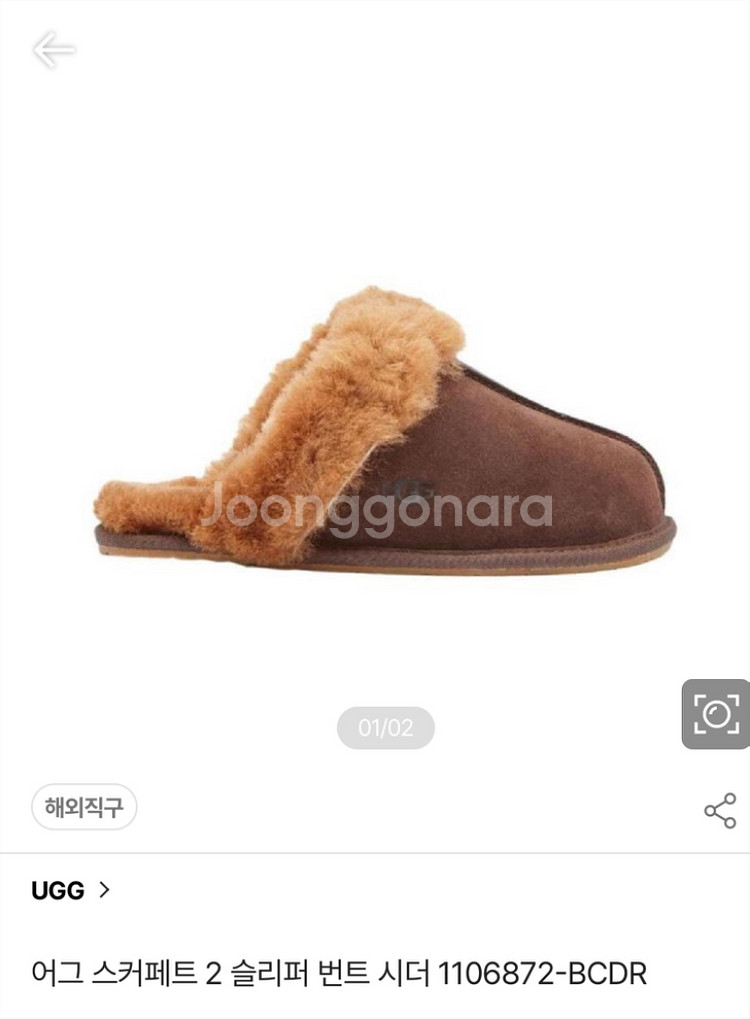Share this UGG slipper listing
Image resolution: width=750 pixels, height=1019 pixels.
pos(720,810)
